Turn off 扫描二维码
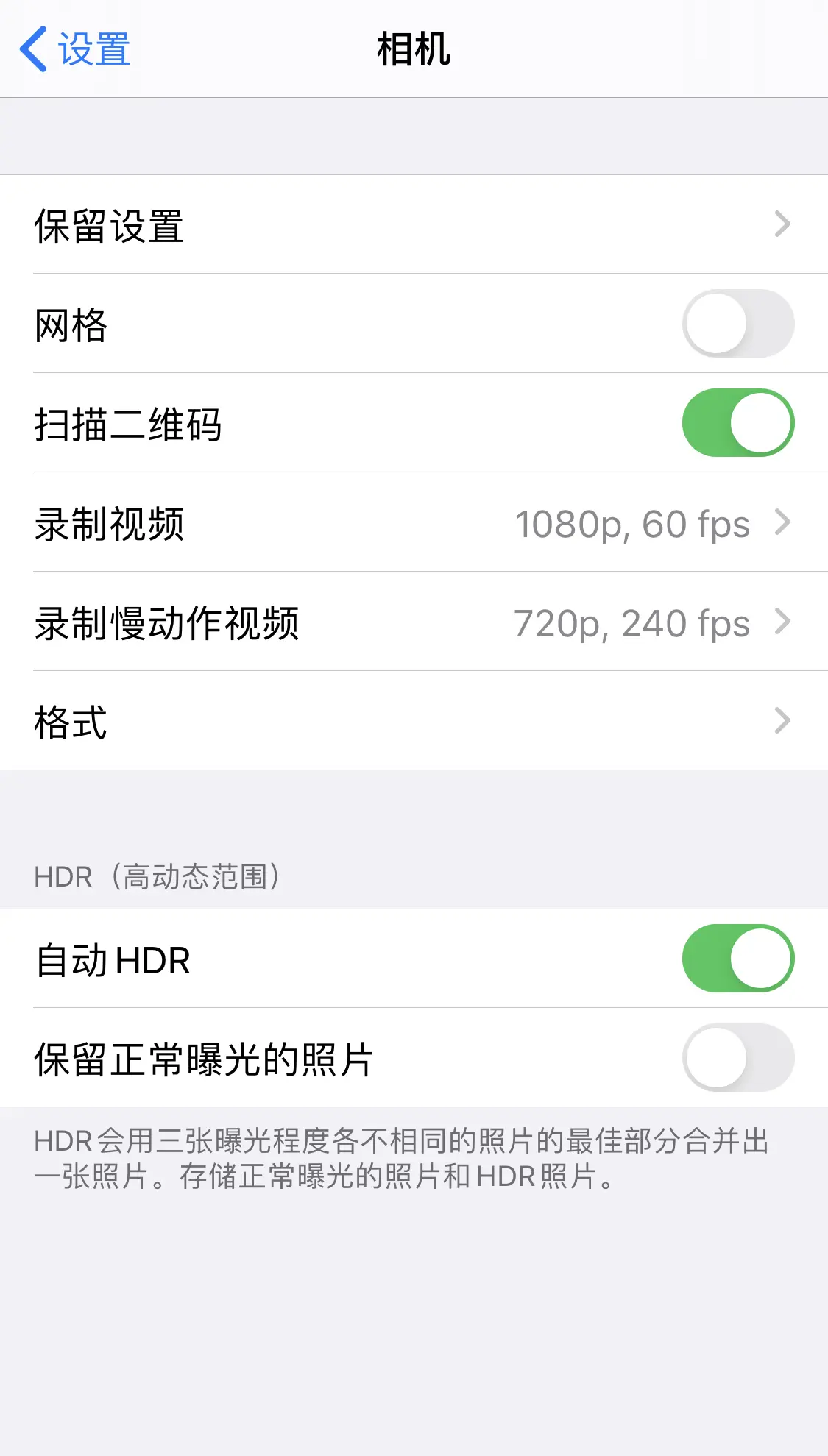 pyautogui.click(x=737, y=423)
